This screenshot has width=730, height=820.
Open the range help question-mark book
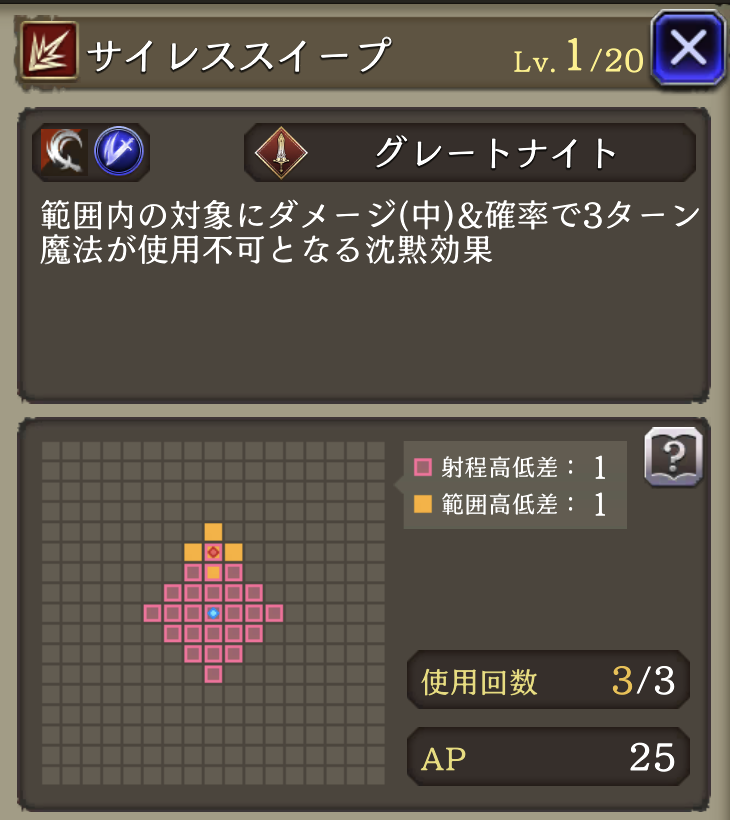pyautogui.click(x=673, y=457)
